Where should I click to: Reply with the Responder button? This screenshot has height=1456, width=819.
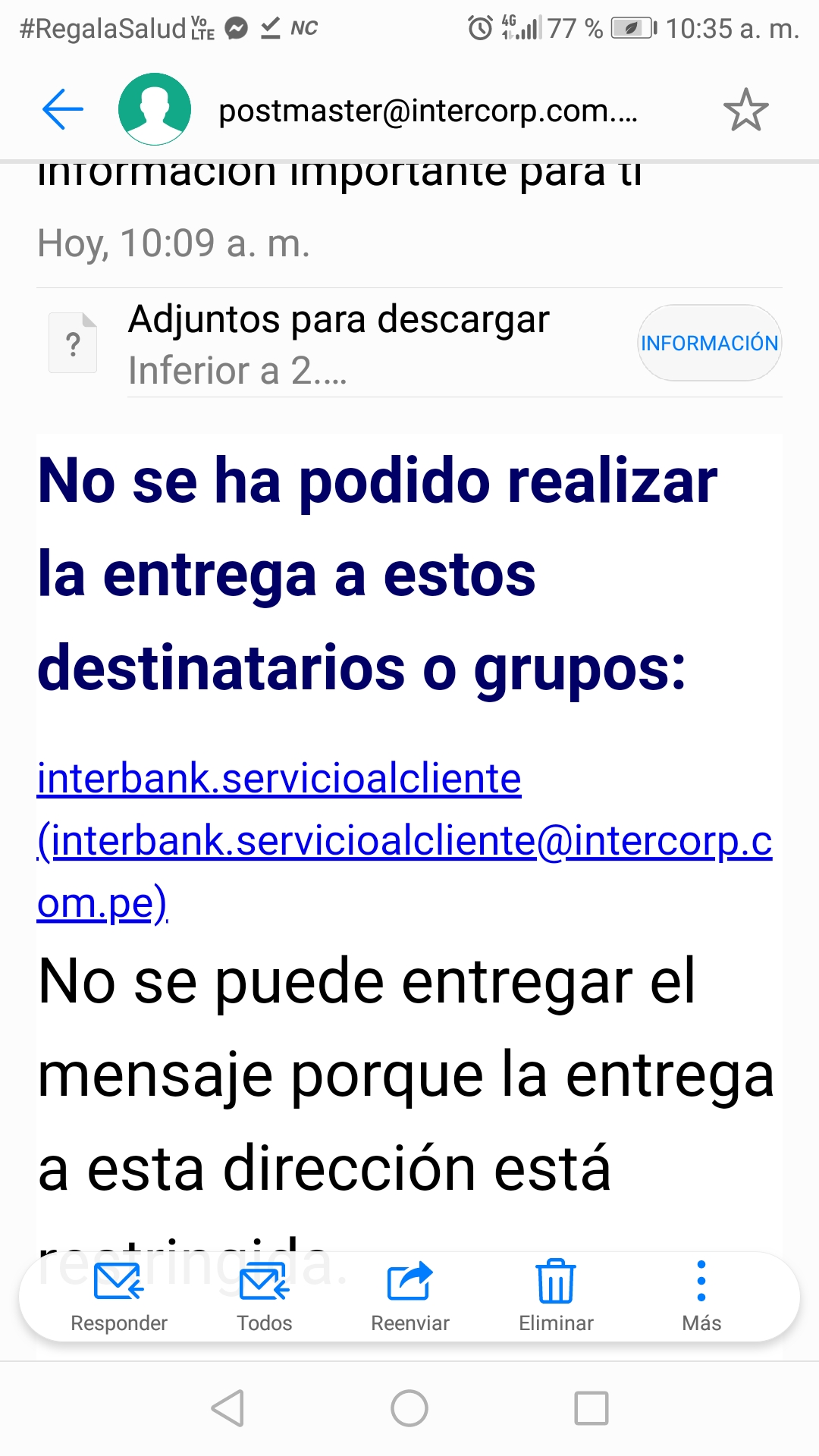click(118, 1297)
